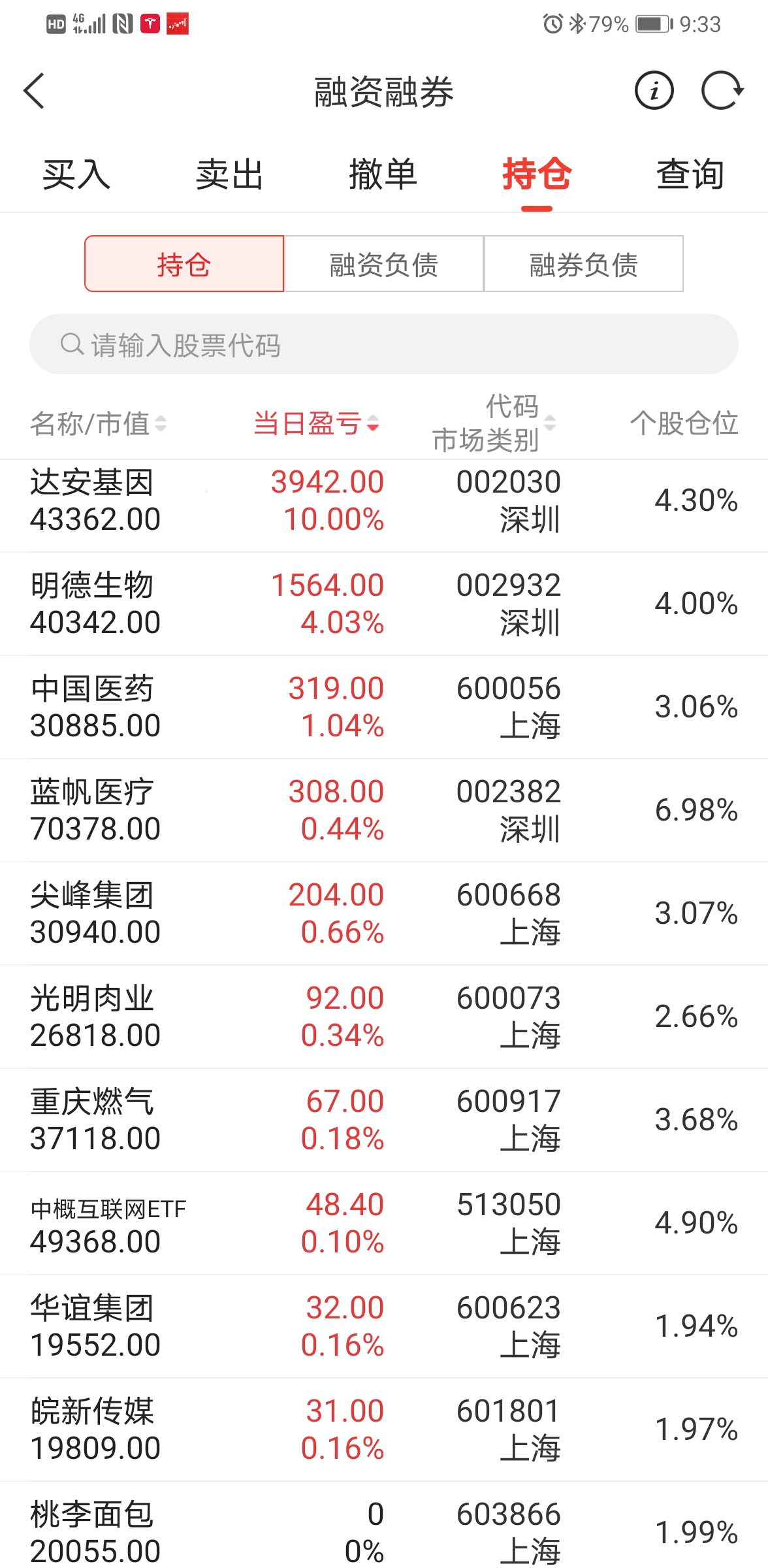This screenshot has height=1568, width=768.
Task: Open the 达安基因 holding row
Action: pyautogui.click(x=384, y=501)
